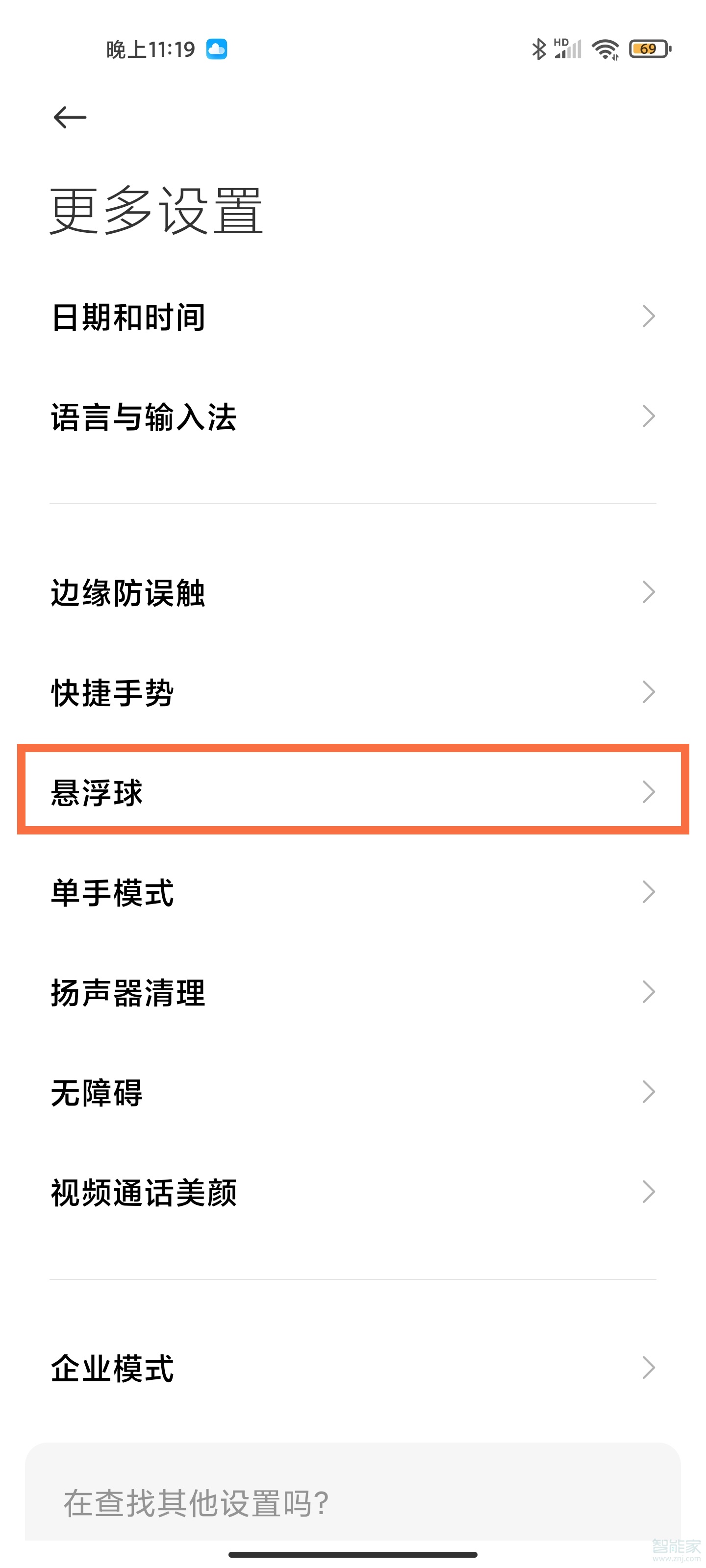The width and height of the screenshot is (706, 1568).
Task: Open 企业模式 settings
Action: (x=353, y=1368)
